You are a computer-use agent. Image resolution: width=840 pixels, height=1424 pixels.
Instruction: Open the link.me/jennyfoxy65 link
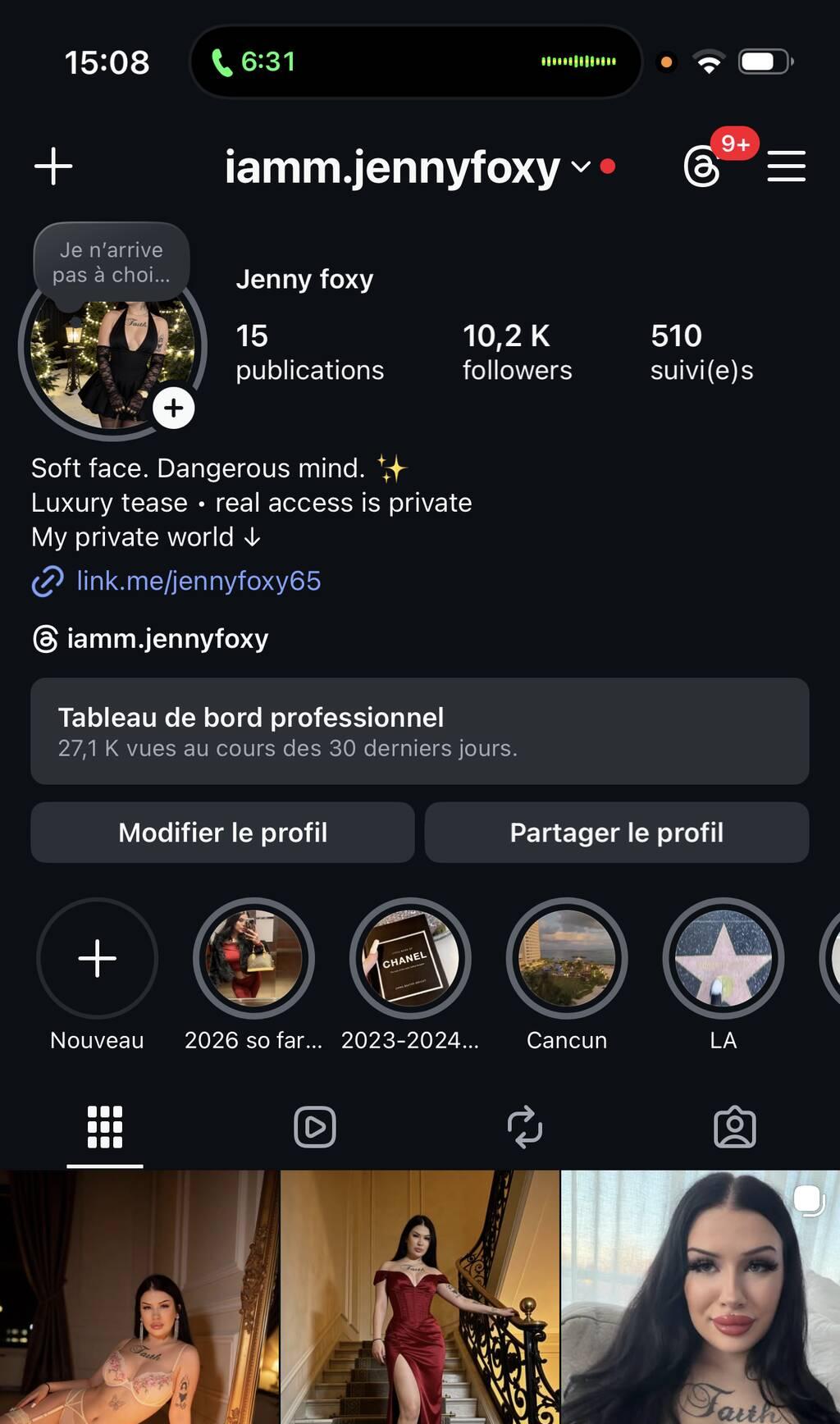[x=198, y=581]
